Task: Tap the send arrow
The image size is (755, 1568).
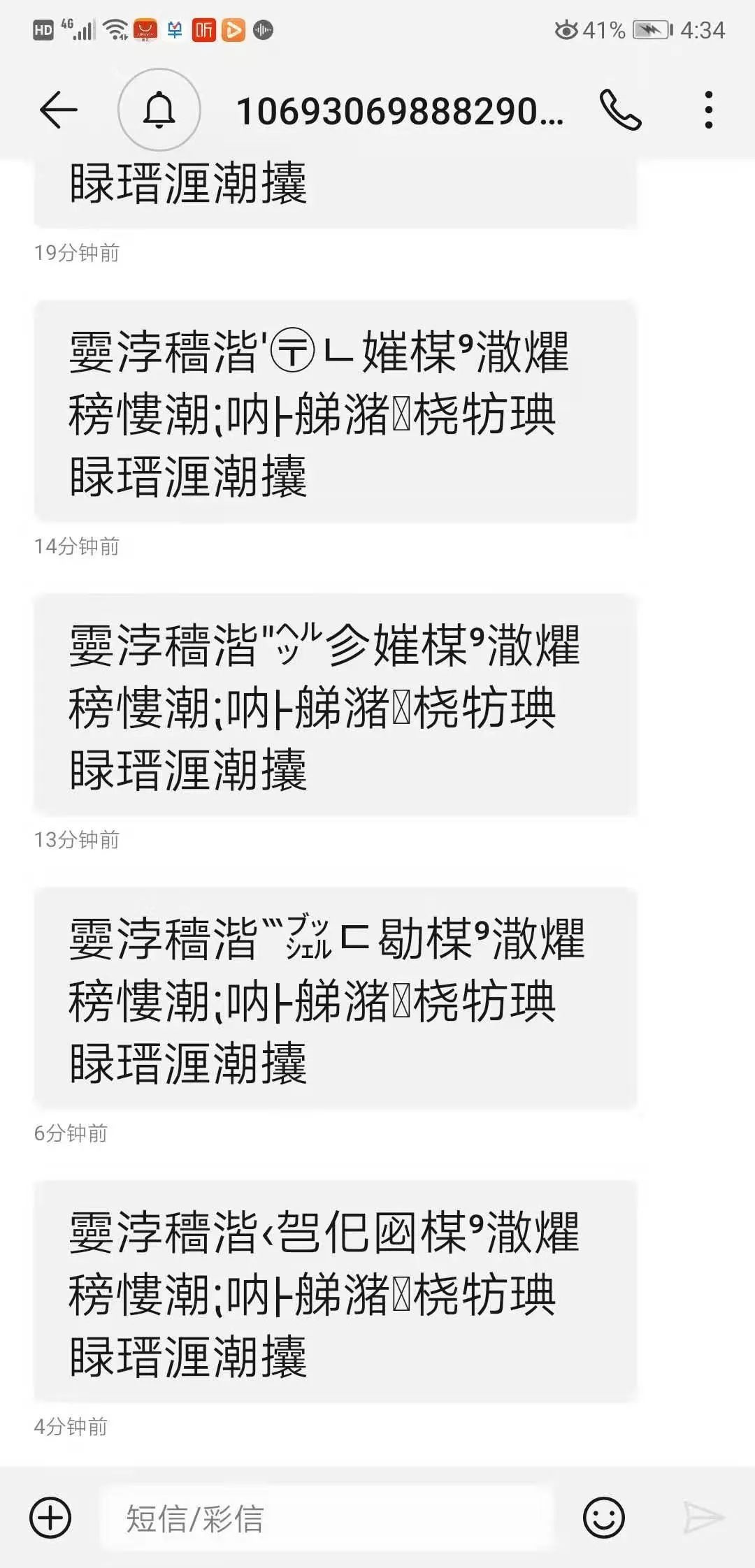Action: click(x=703, y=1518)
